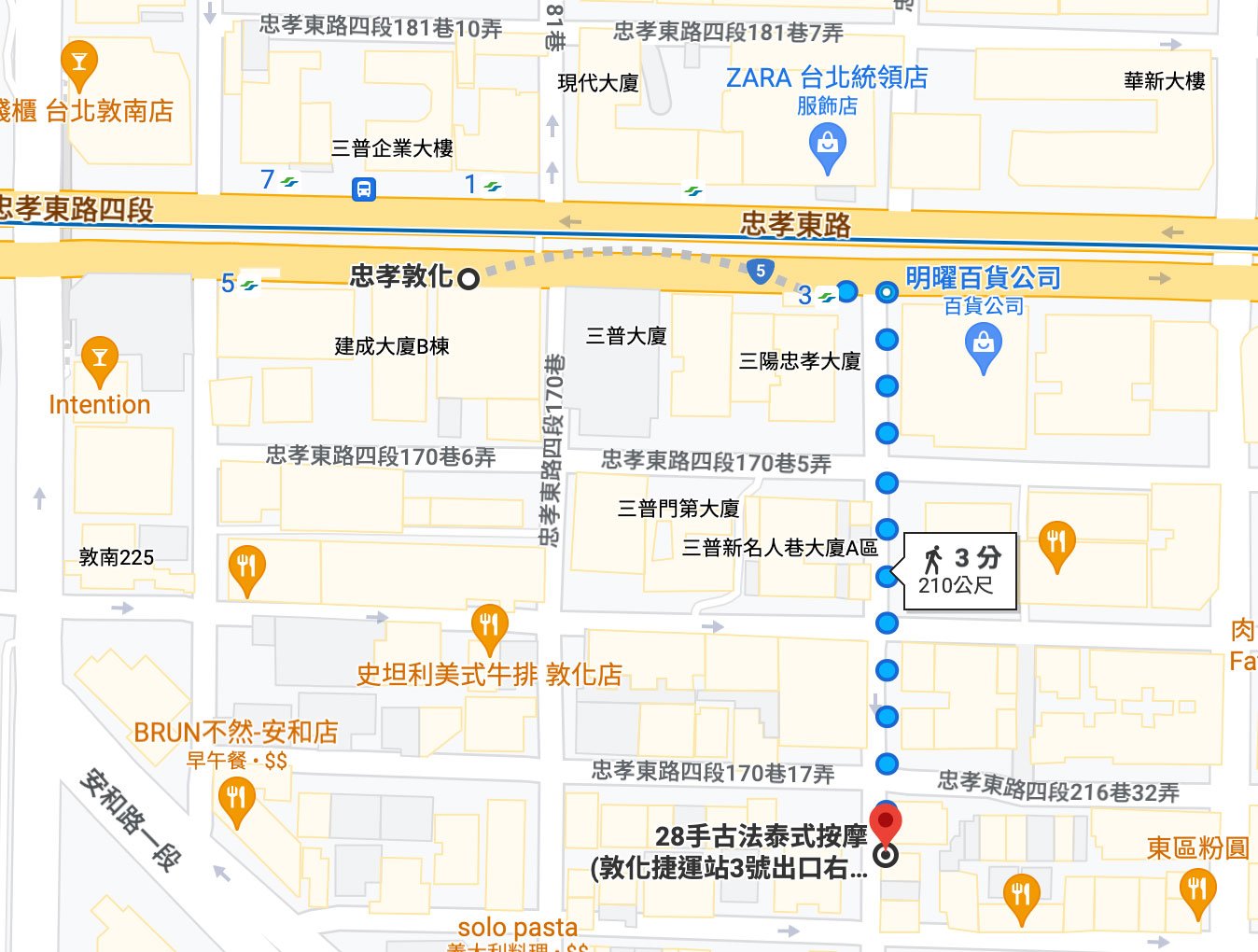Select the 東區粉圓 restaurant pin

[x=1197, y=891]
